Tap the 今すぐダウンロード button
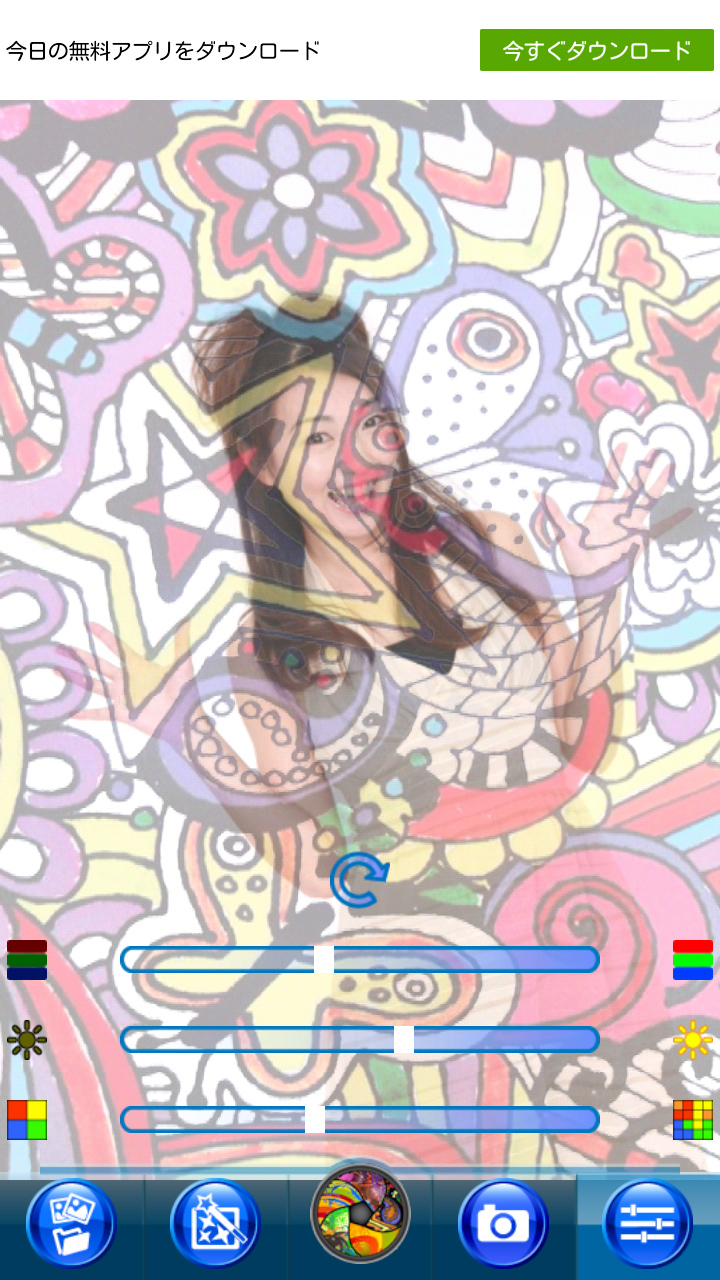720x1280 pixels. (x=596, y=50)
